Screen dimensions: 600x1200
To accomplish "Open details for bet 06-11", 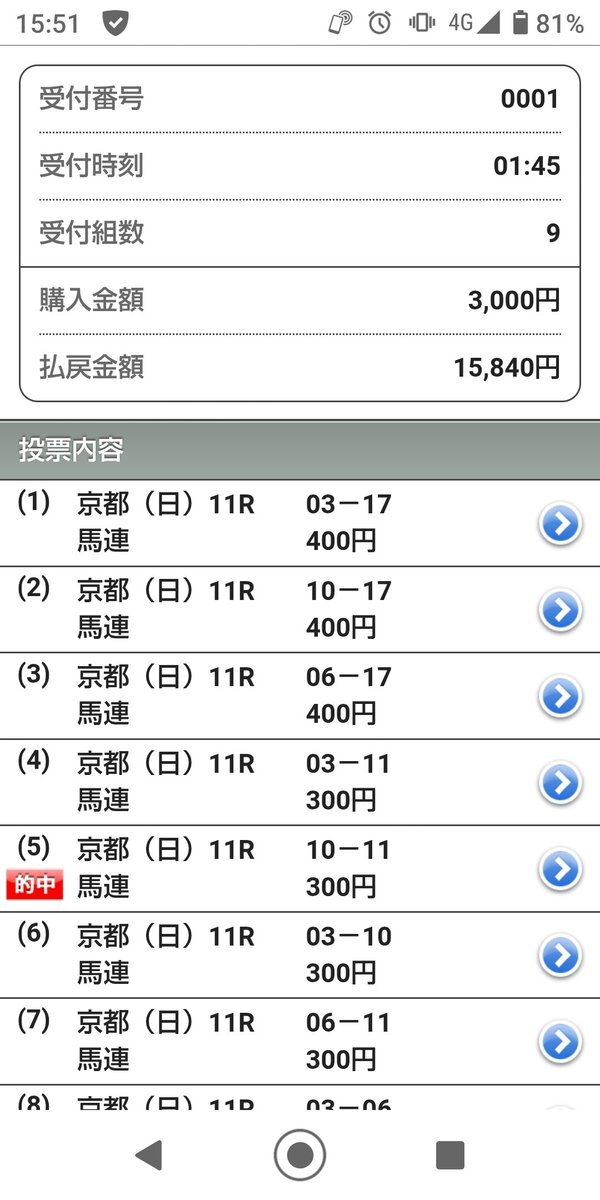I will (560, 1043).
